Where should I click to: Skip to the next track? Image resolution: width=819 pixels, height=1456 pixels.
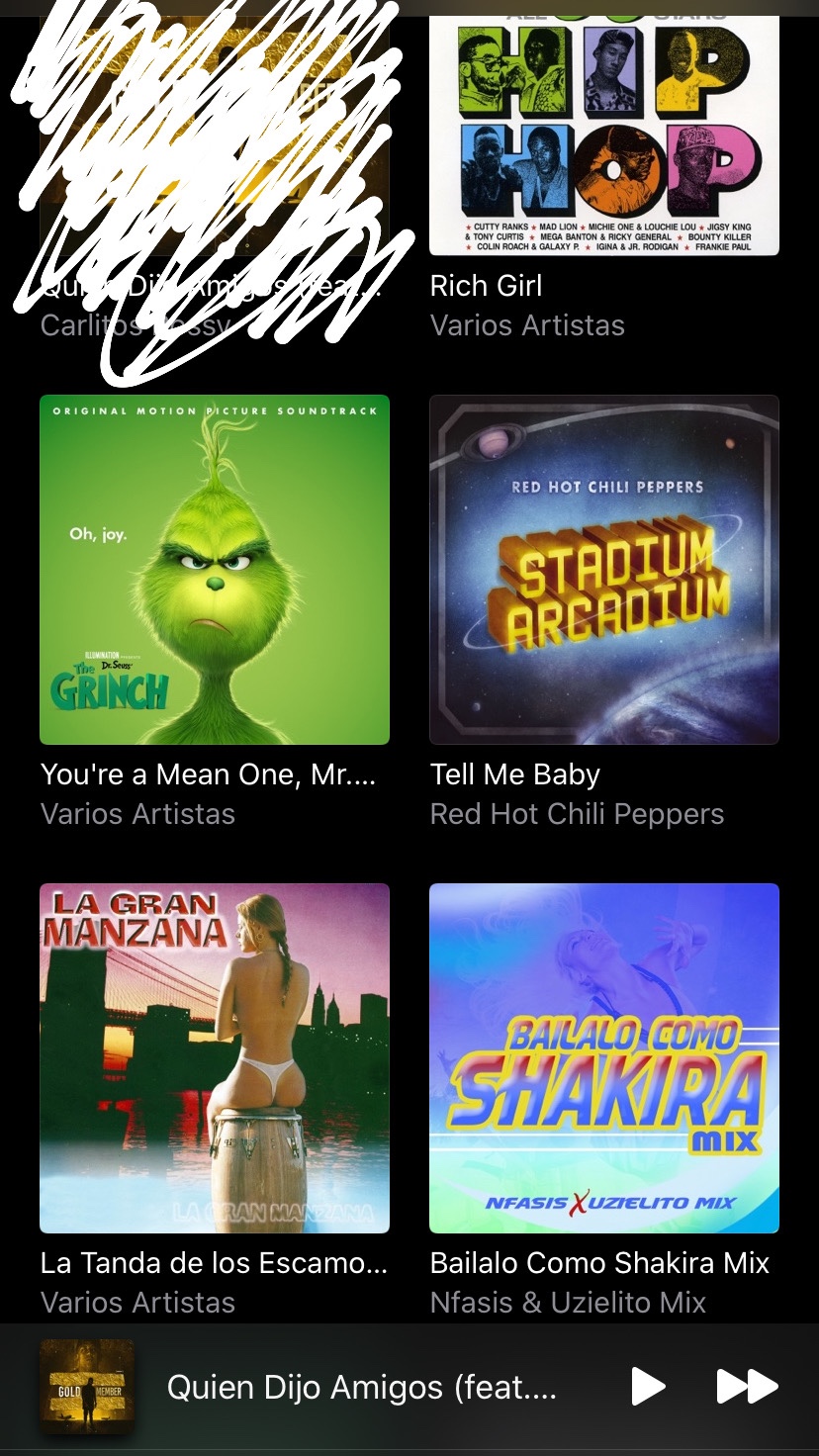pos(747,1387)
